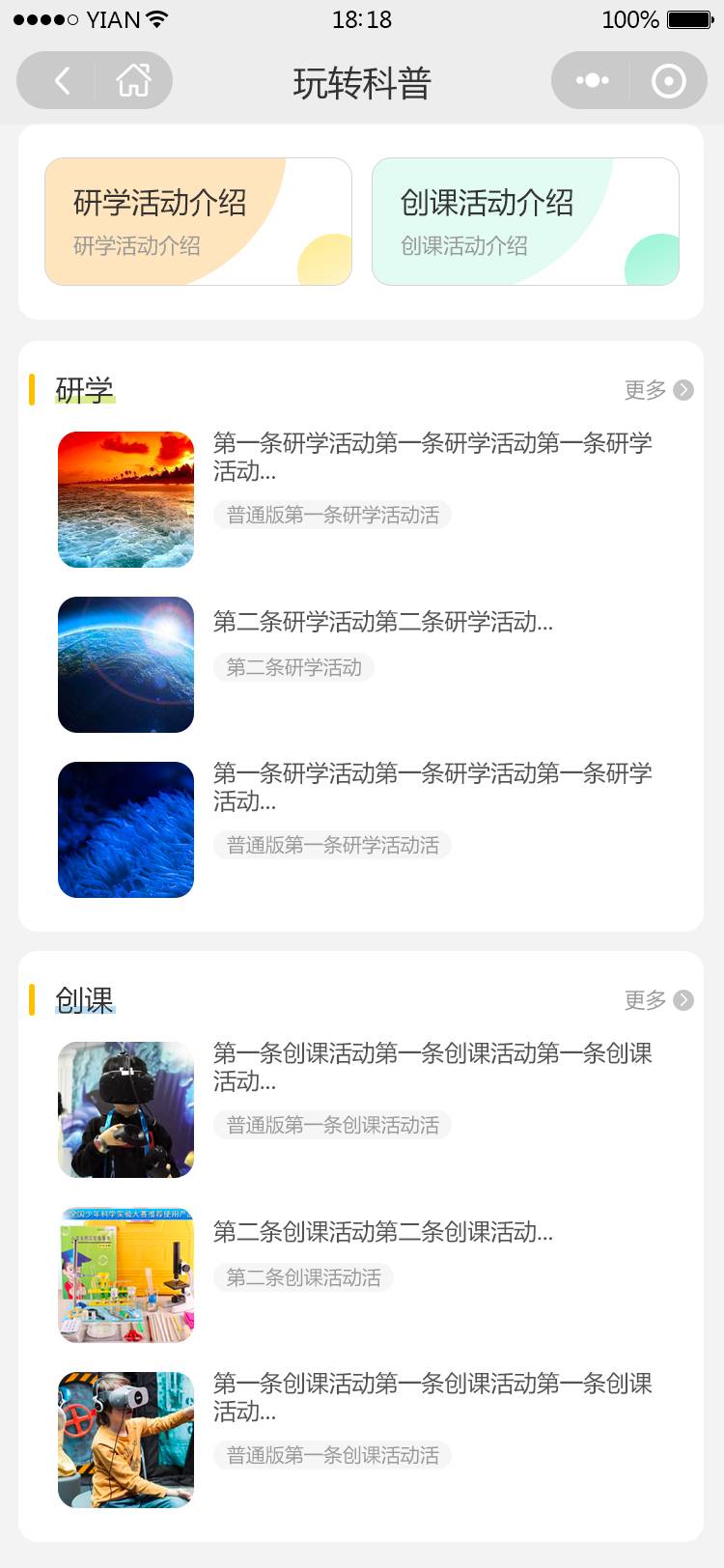This screenshot has height=1568, width=724.
Task: View 更多 in the 研学 section
Action: pos(658,390)
